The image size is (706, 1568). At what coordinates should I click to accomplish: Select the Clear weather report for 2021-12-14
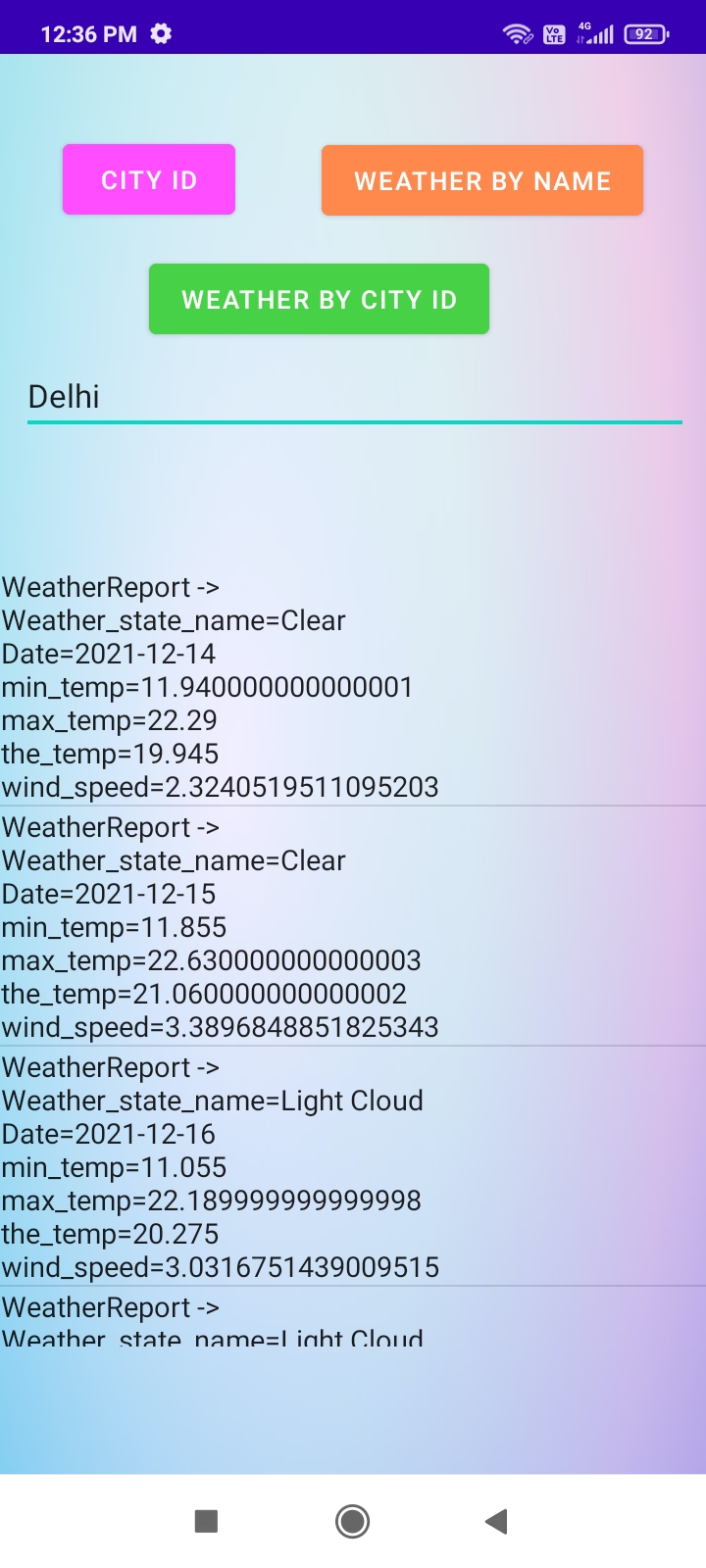(x=353, y=686)
